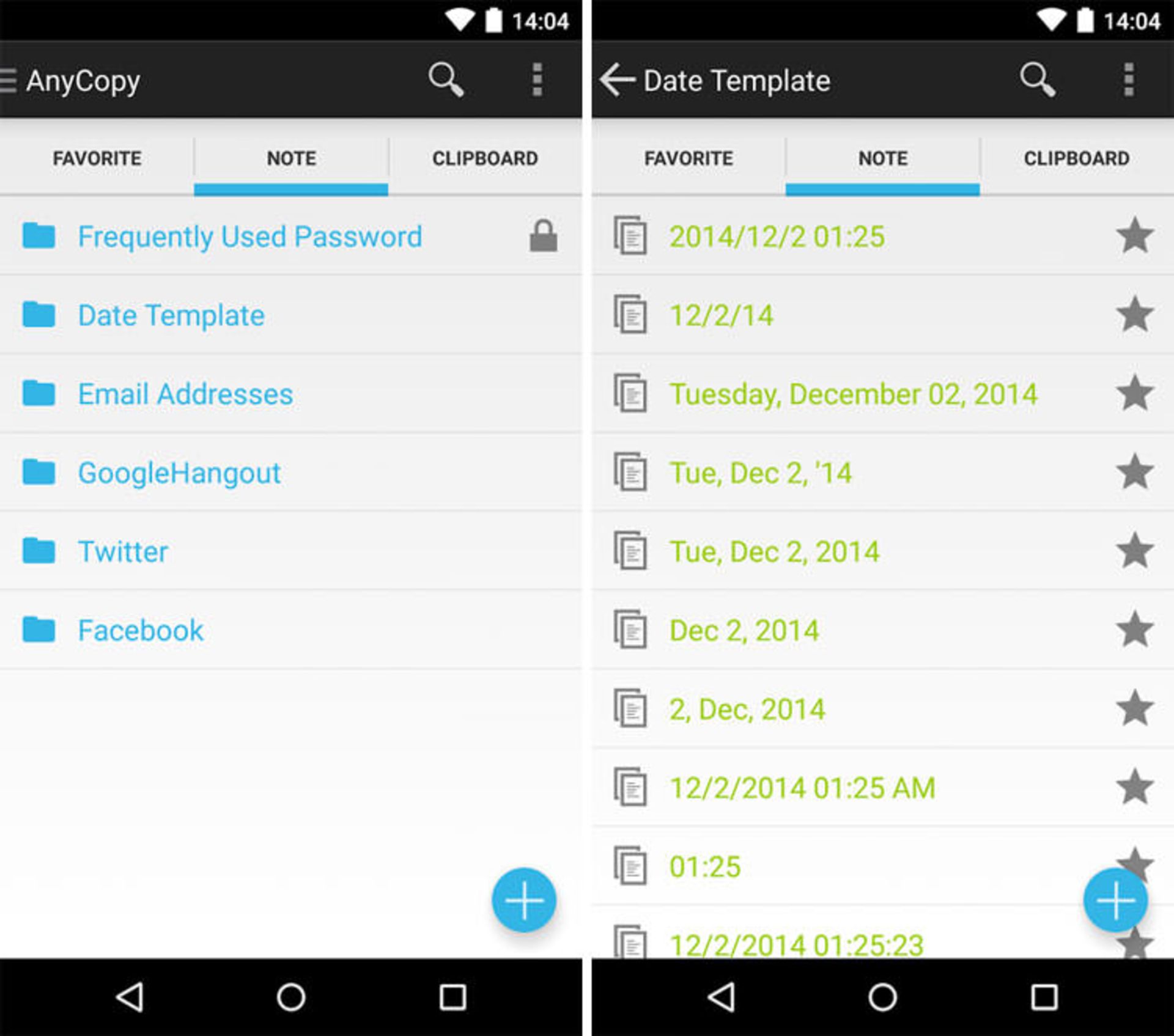The height and width of the screenshot is (1036, 1174).
Task: Open overflow menu on the AnyCopy screen
Action: tap(537, 79)
